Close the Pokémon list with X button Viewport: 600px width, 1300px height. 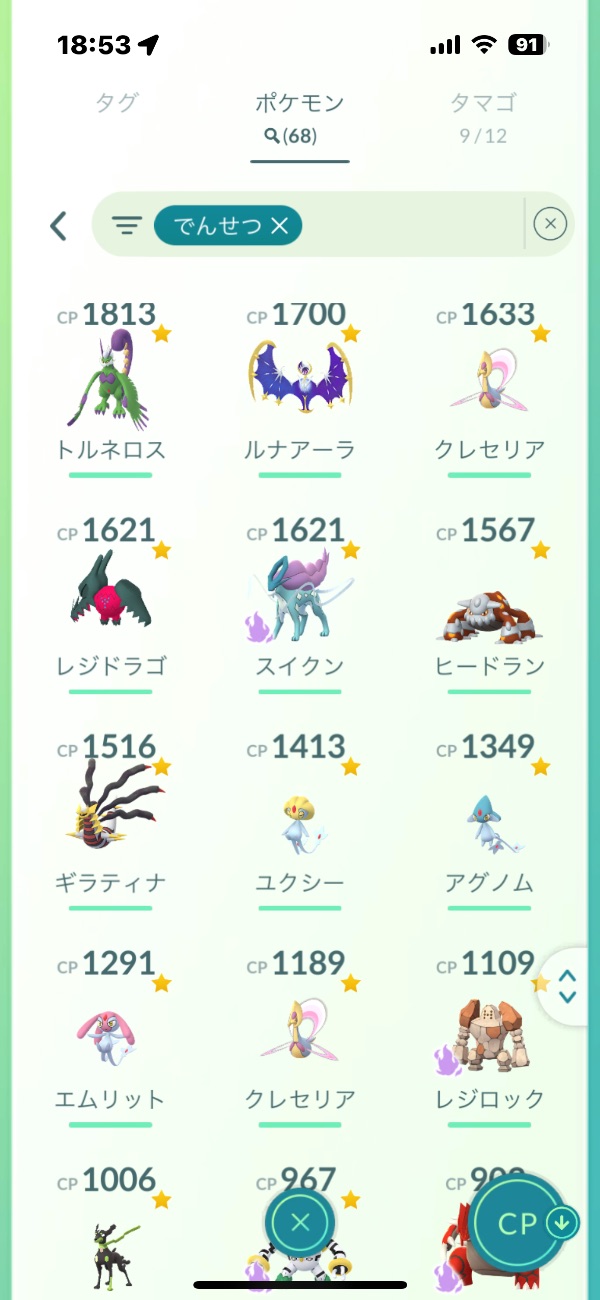(300, 1222)
